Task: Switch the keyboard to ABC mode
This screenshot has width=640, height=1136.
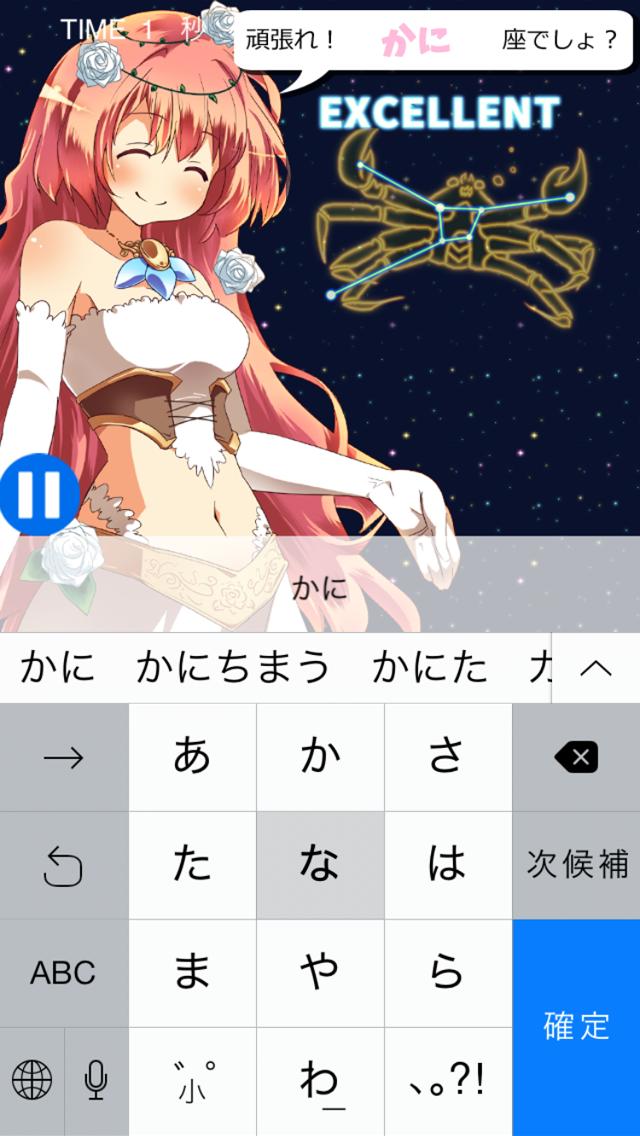Action: 64,973
